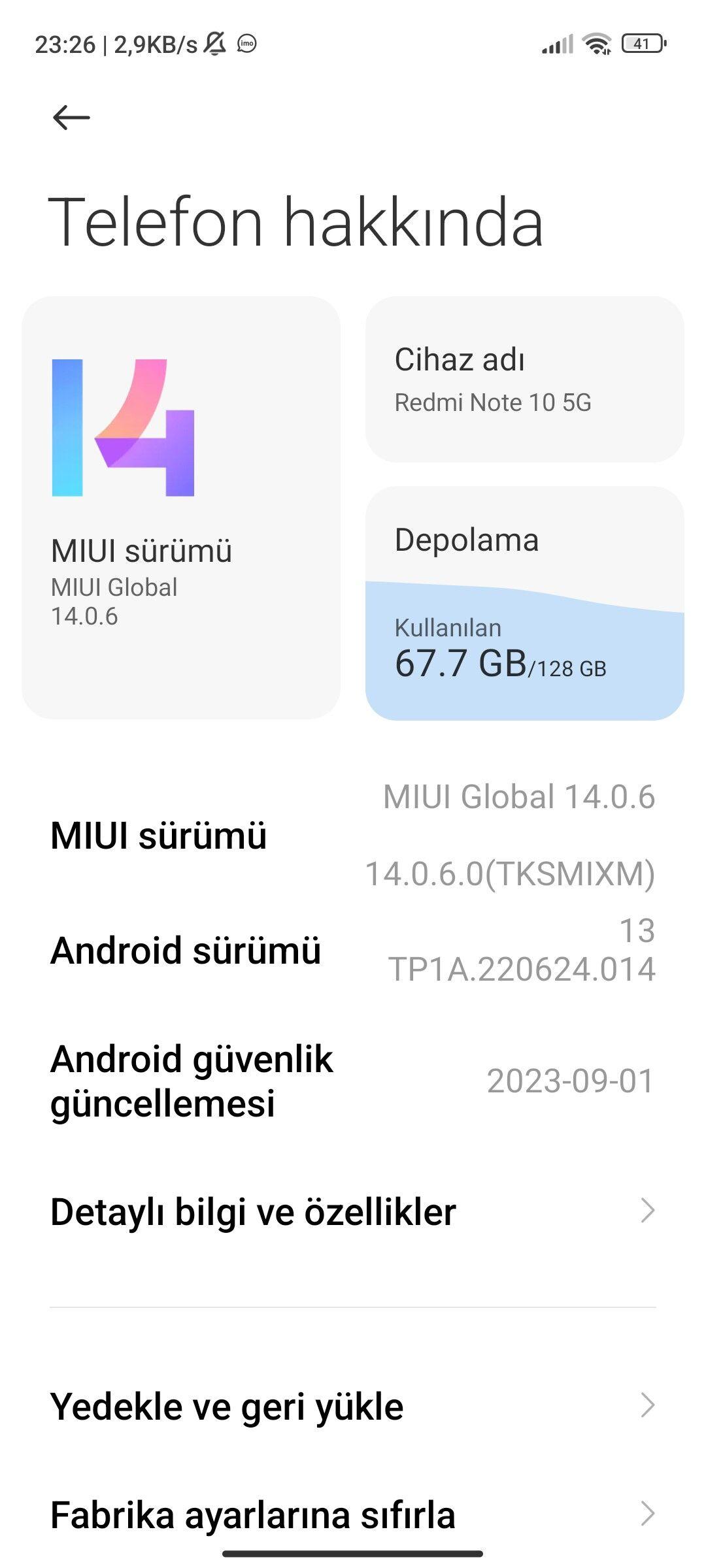This screenshot has width=706, height=1568.
Task: Open Yedekle ve geri yükle
Action: click(353, 1406)
